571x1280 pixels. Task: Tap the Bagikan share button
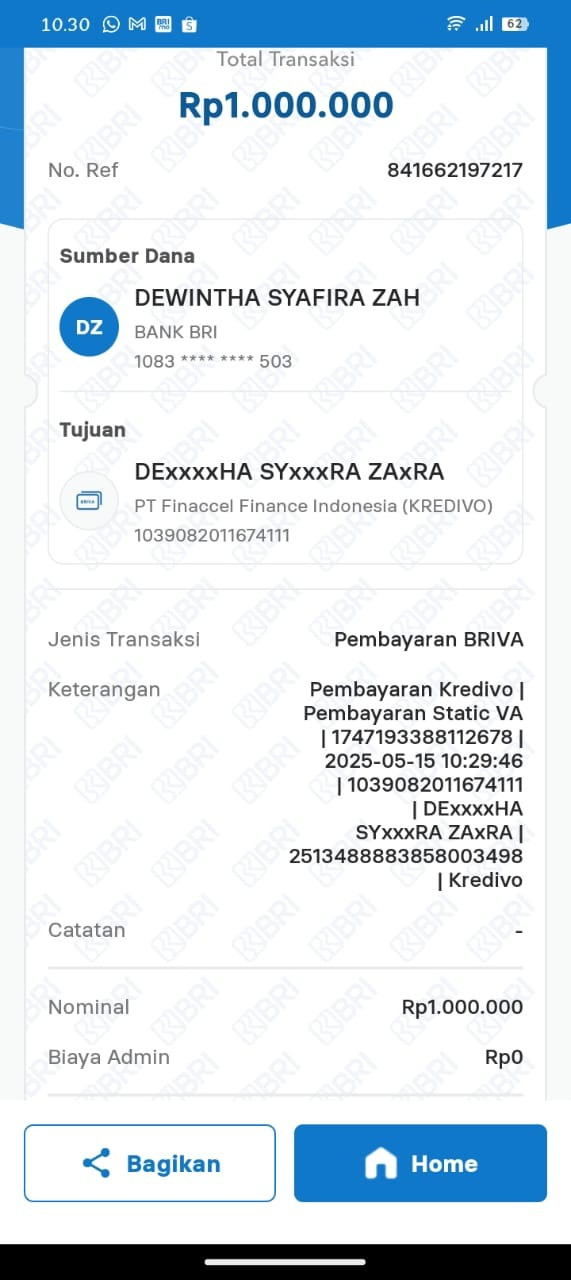tap(150, 1163)
